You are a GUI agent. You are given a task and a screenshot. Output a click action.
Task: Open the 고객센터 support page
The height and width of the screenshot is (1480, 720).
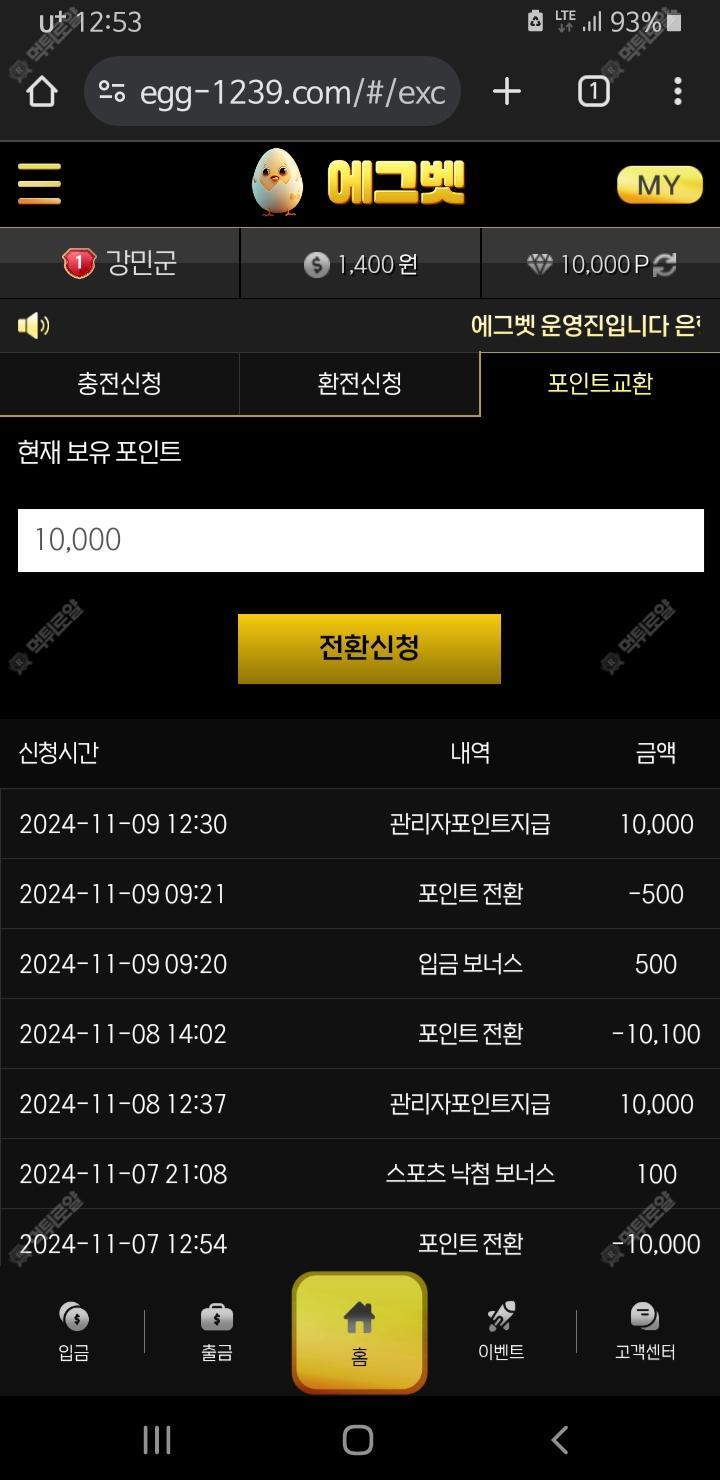tap(645, 1332)
